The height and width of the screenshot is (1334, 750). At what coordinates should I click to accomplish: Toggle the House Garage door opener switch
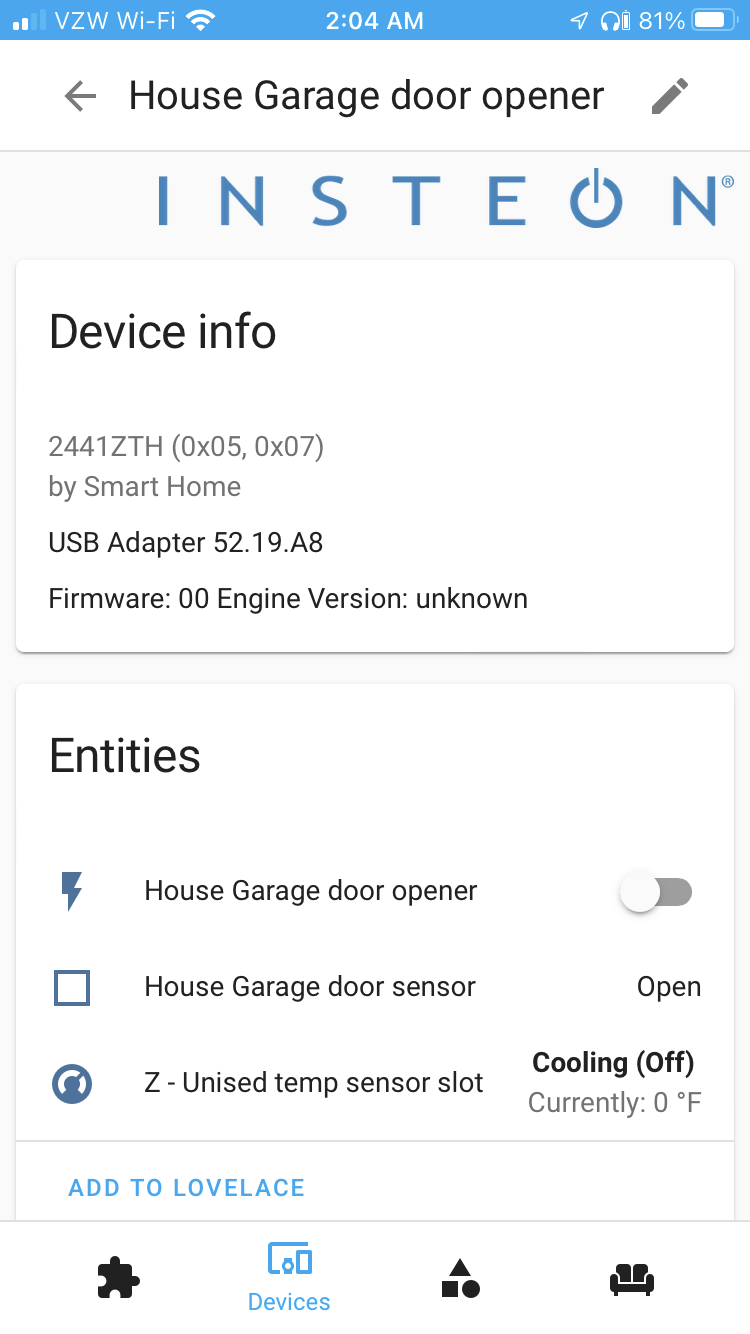click(657, 892)
